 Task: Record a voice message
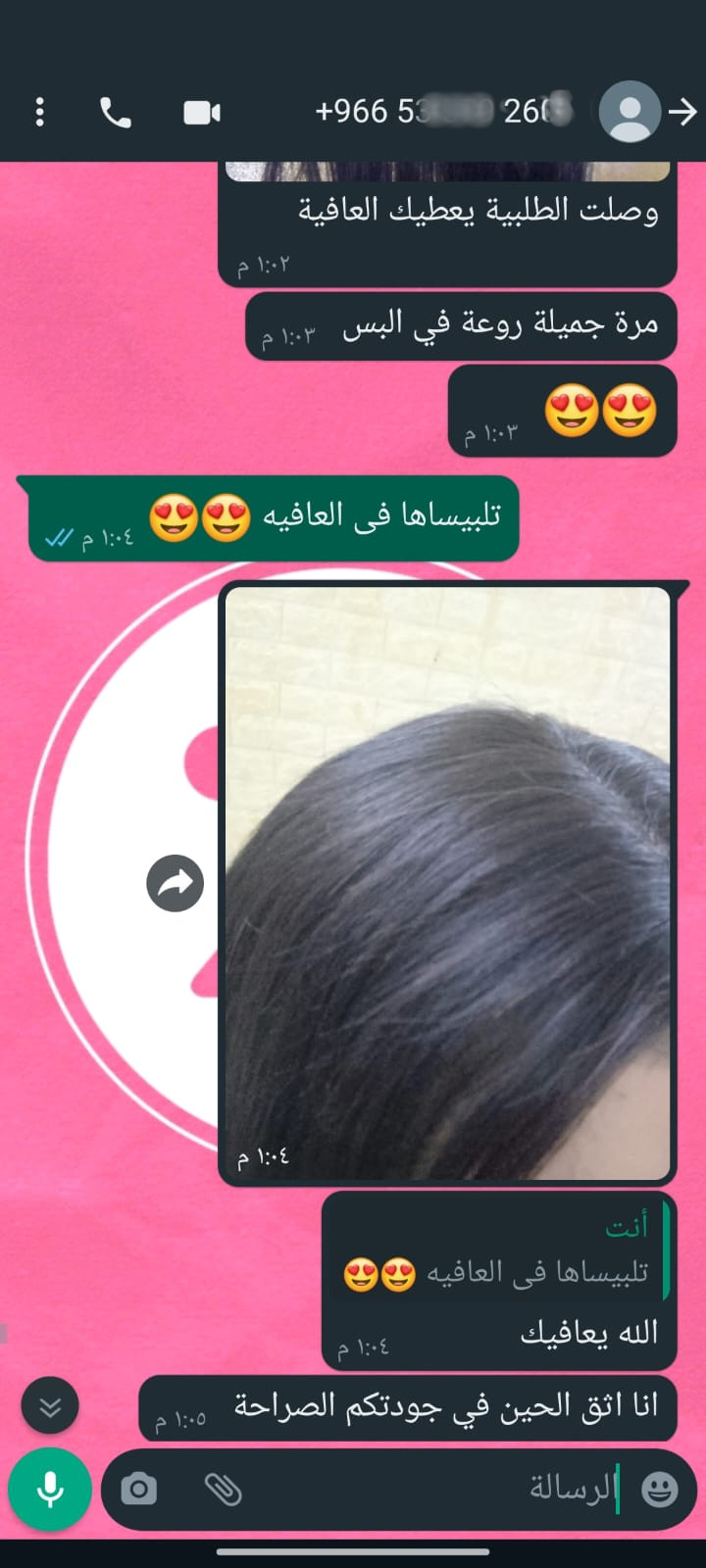point(50,1490)
